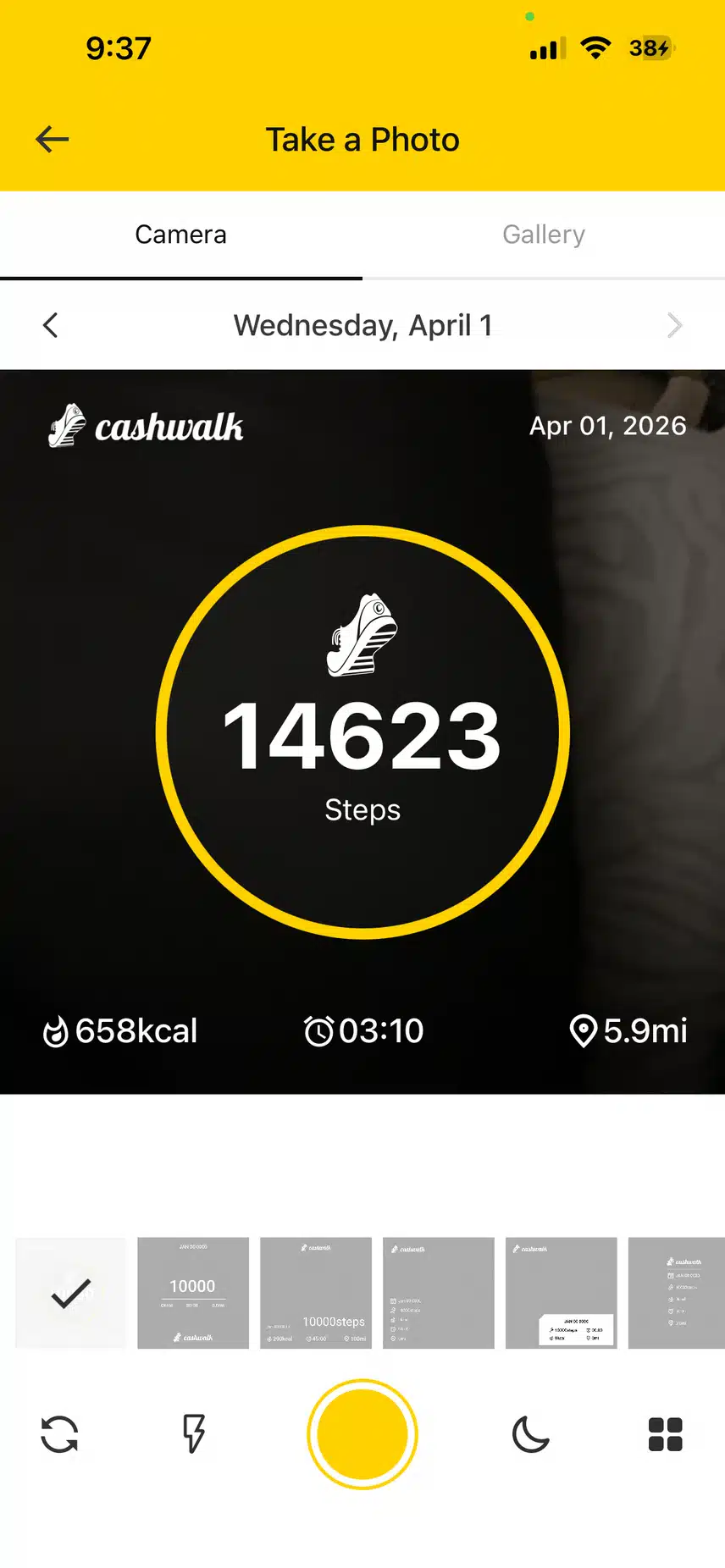Open the template grid view
The width and height of the screenshot is (725, 1568).
pyautogui.click(x=665, y=1434)
